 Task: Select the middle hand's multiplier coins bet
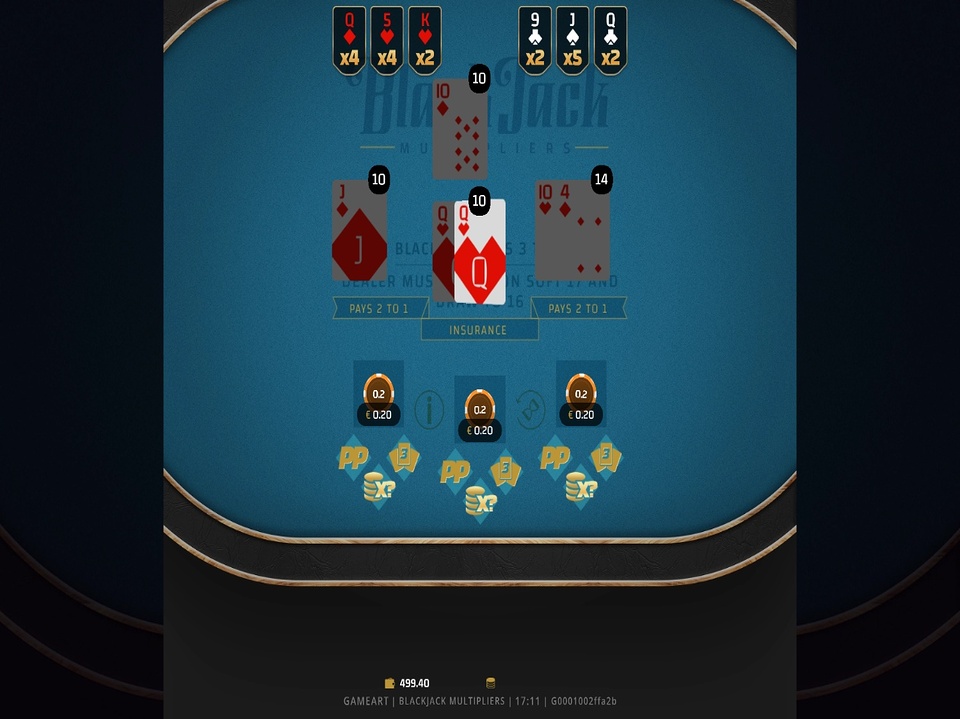480,502
